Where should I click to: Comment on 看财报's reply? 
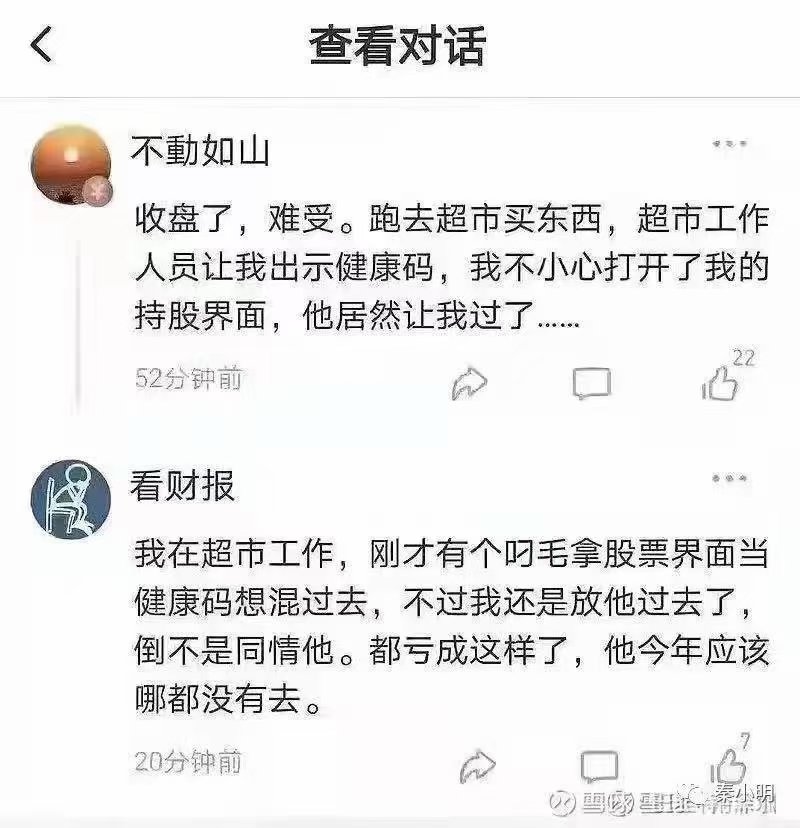pos(599,766)
